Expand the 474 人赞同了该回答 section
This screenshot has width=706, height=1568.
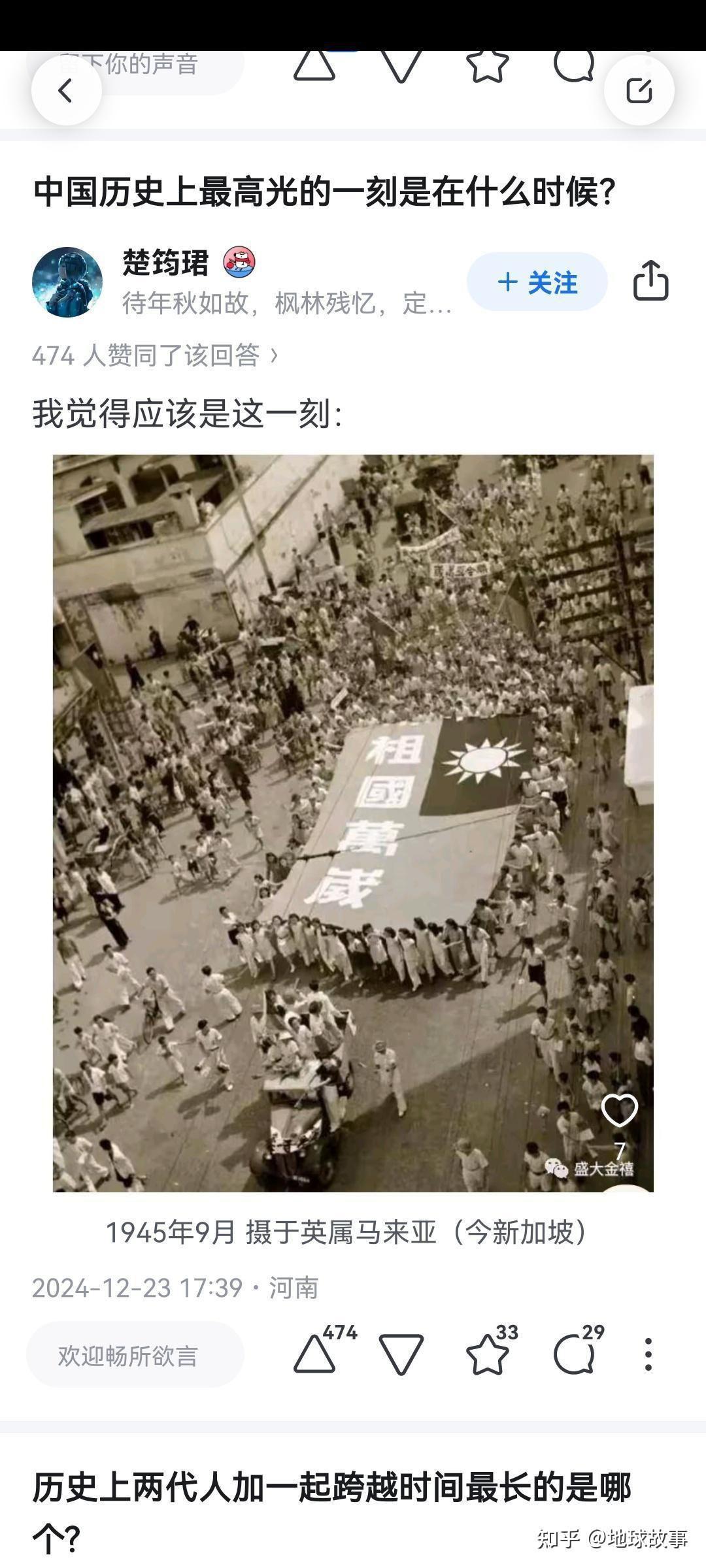click(x=157, y=353)
